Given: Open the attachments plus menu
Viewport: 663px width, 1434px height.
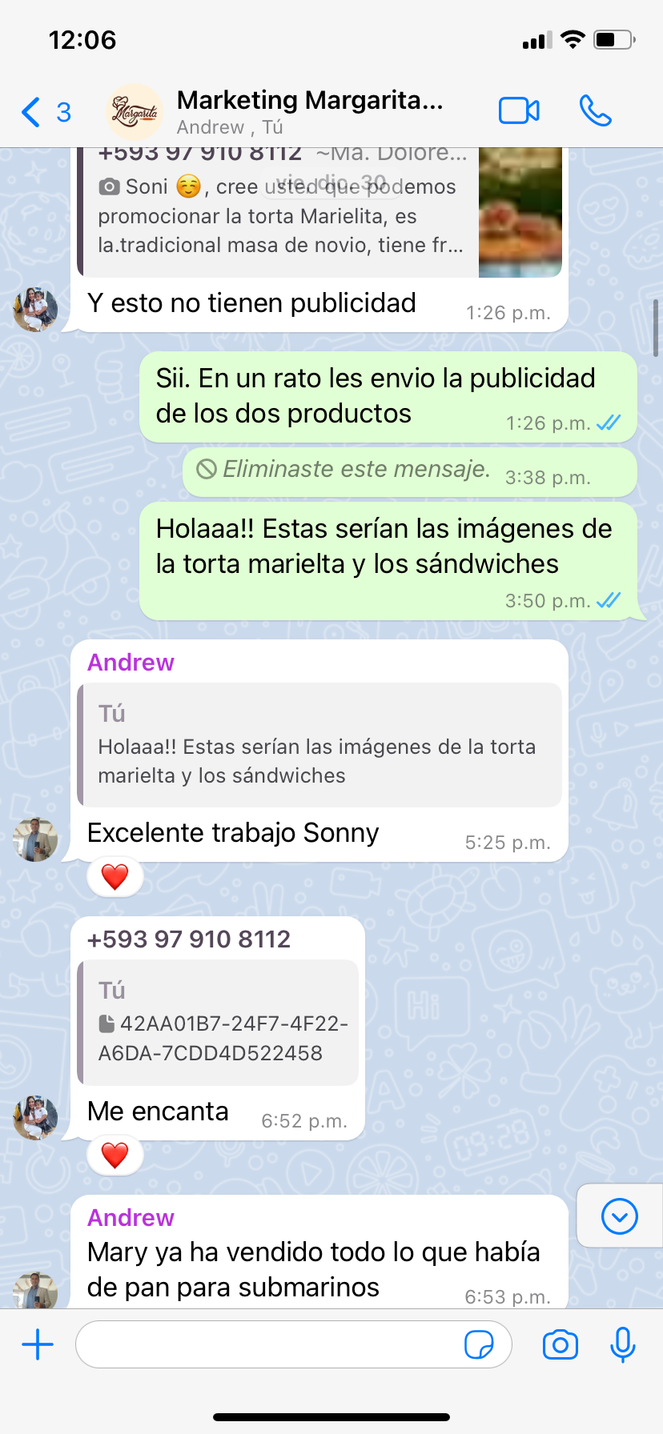Looking at the screenshot, I should click(x=38, y=1345).
